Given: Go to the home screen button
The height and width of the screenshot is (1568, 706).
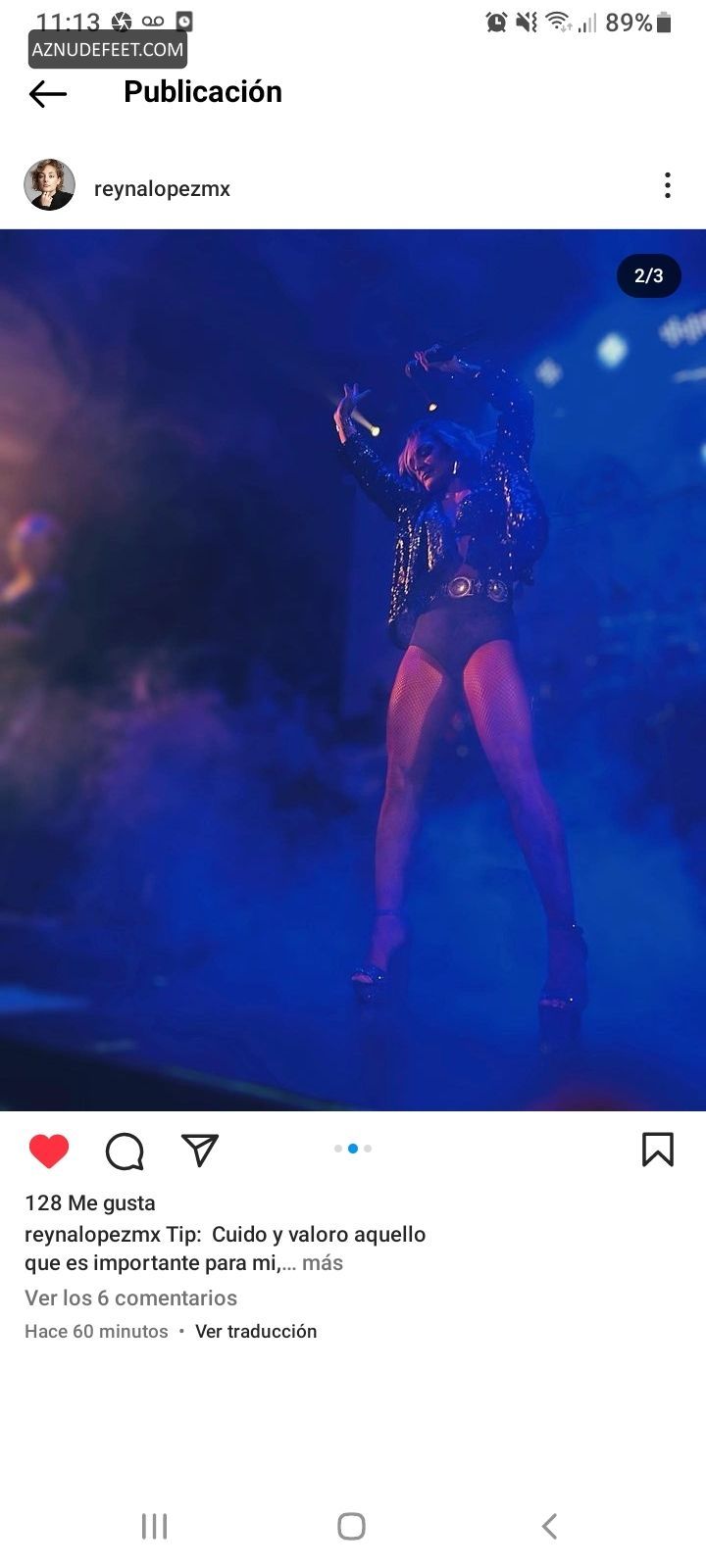Looking at the screenshot, I should point(352,1526).
